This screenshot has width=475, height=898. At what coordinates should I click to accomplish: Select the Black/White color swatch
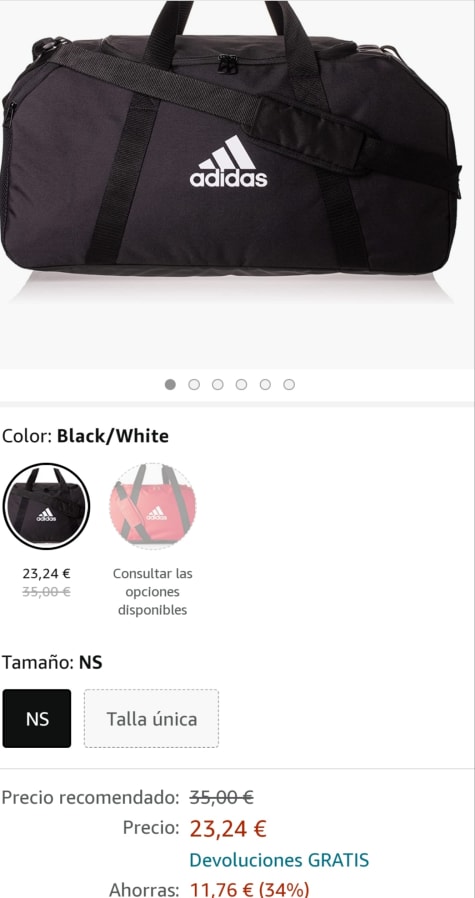coord(46,506)
